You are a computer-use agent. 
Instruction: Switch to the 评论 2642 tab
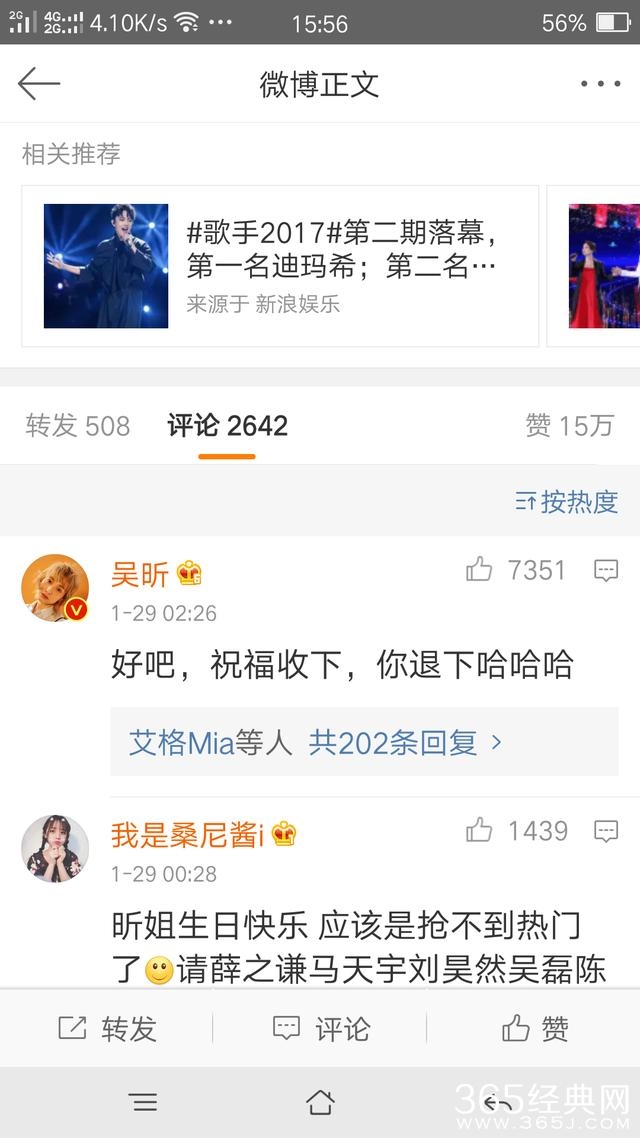pyautogui.click(x=227, y=426)
